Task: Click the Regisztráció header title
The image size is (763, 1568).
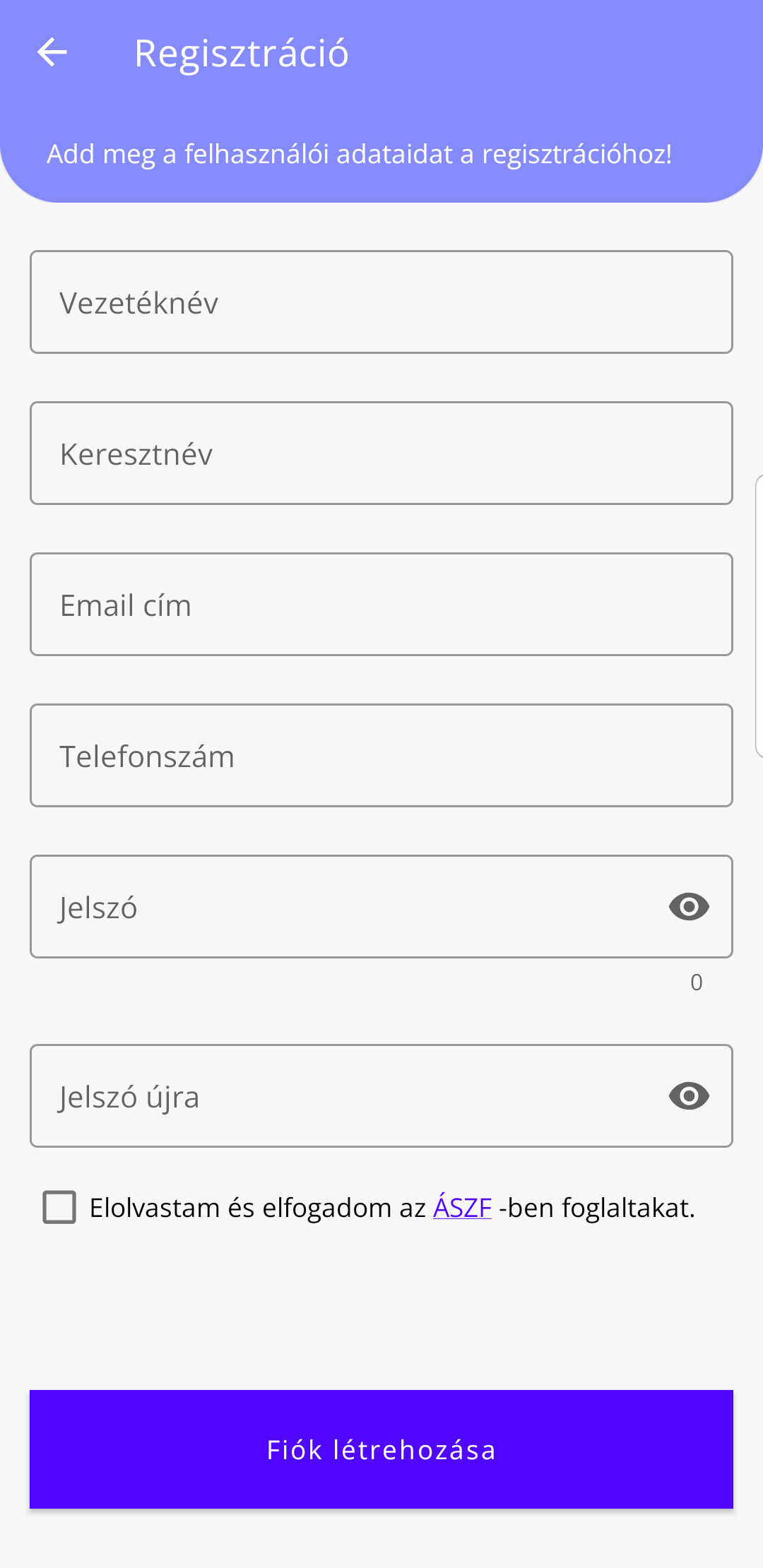Action: point(242,52)
